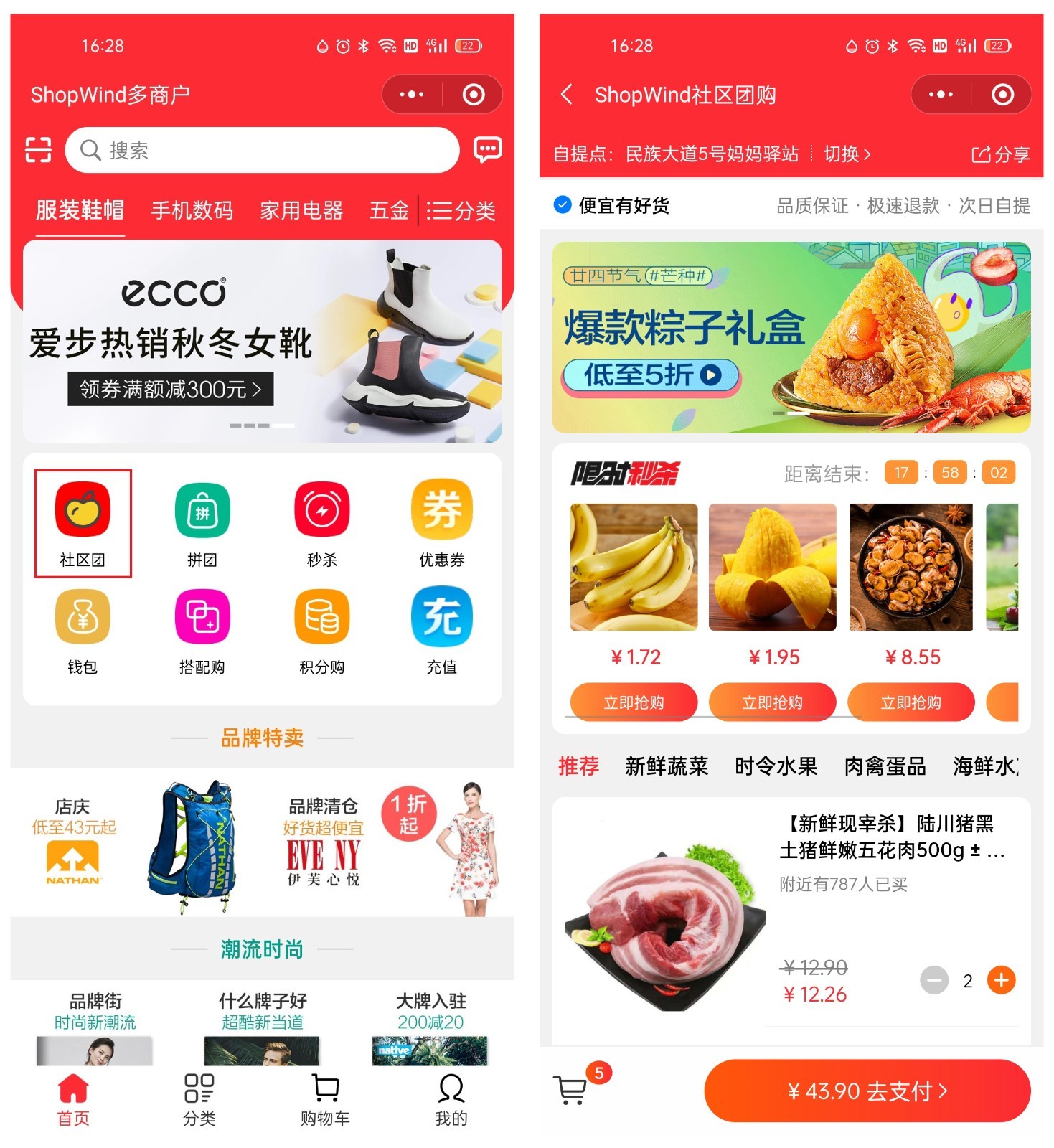Tap 切换 to change pickup point
Screen dimensions: 1054x1148
click(x=847, y=154)
